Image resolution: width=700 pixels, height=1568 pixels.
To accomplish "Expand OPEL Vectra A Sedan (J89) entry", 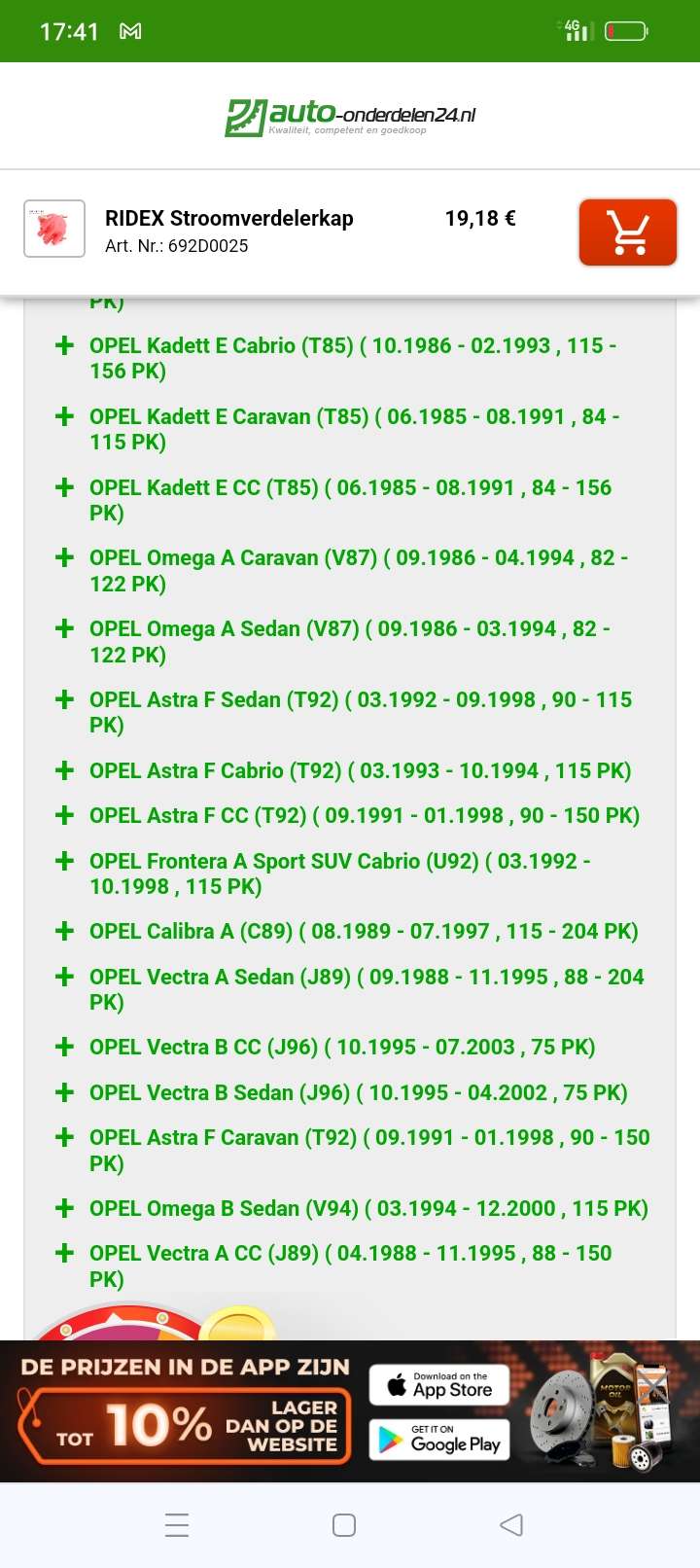I will 65,977.
